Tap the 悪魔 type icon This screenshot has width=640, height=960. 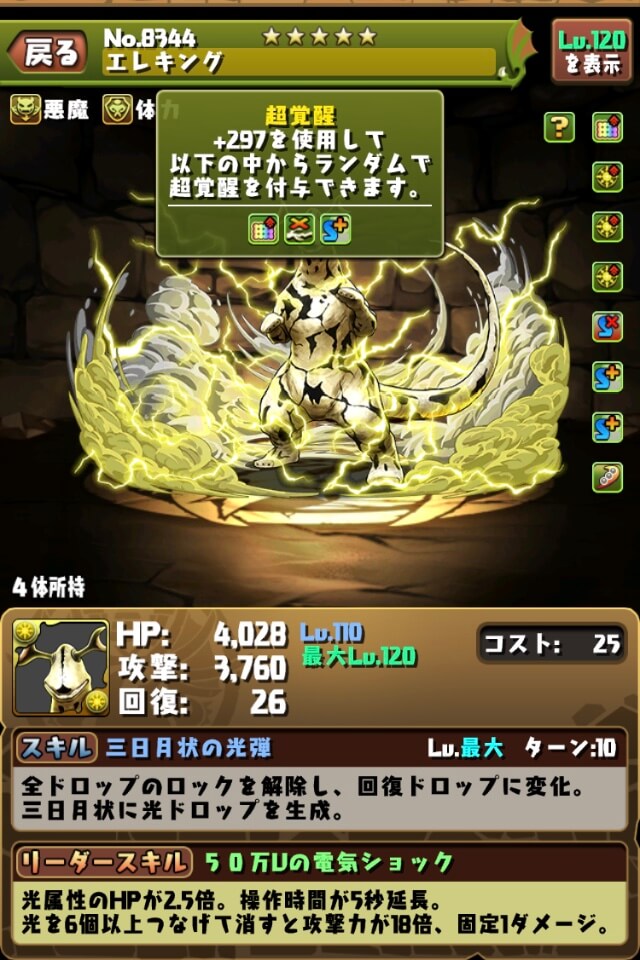pos(26,109)
